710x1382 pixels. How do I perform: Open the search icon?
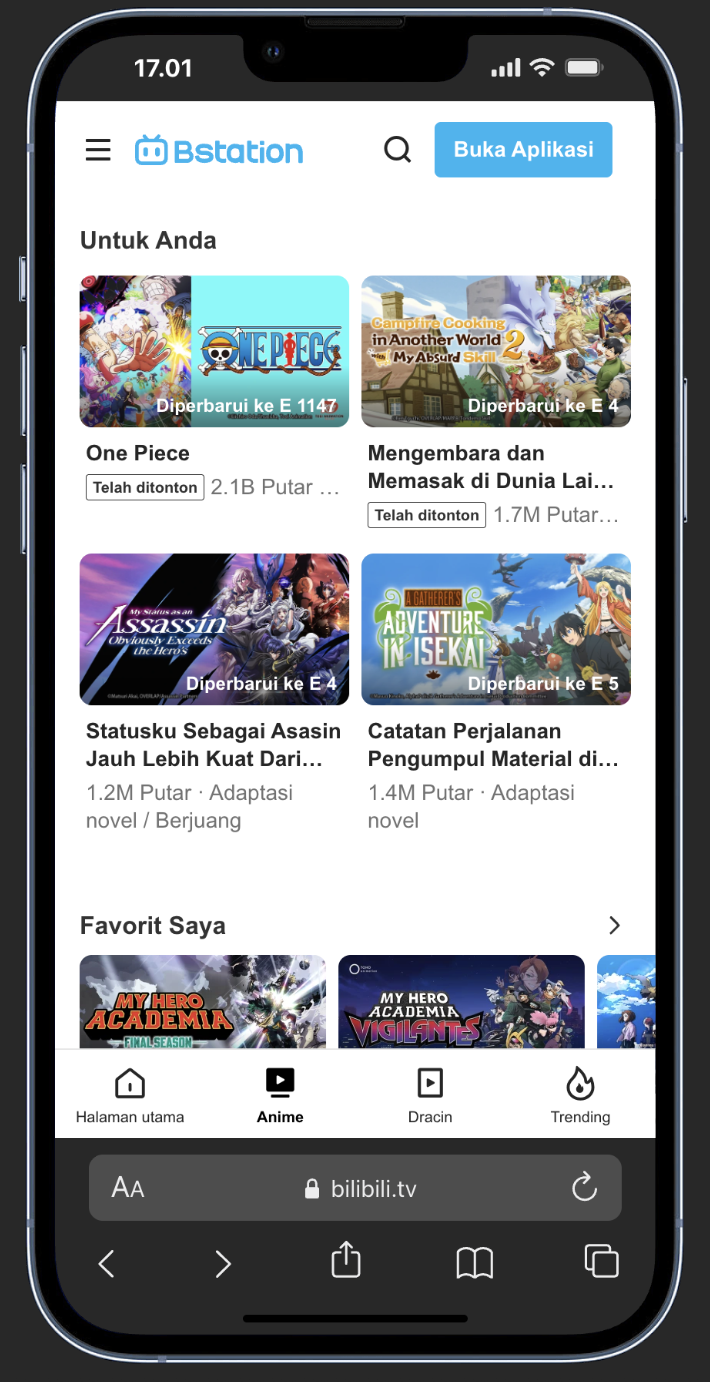(397, 150)
